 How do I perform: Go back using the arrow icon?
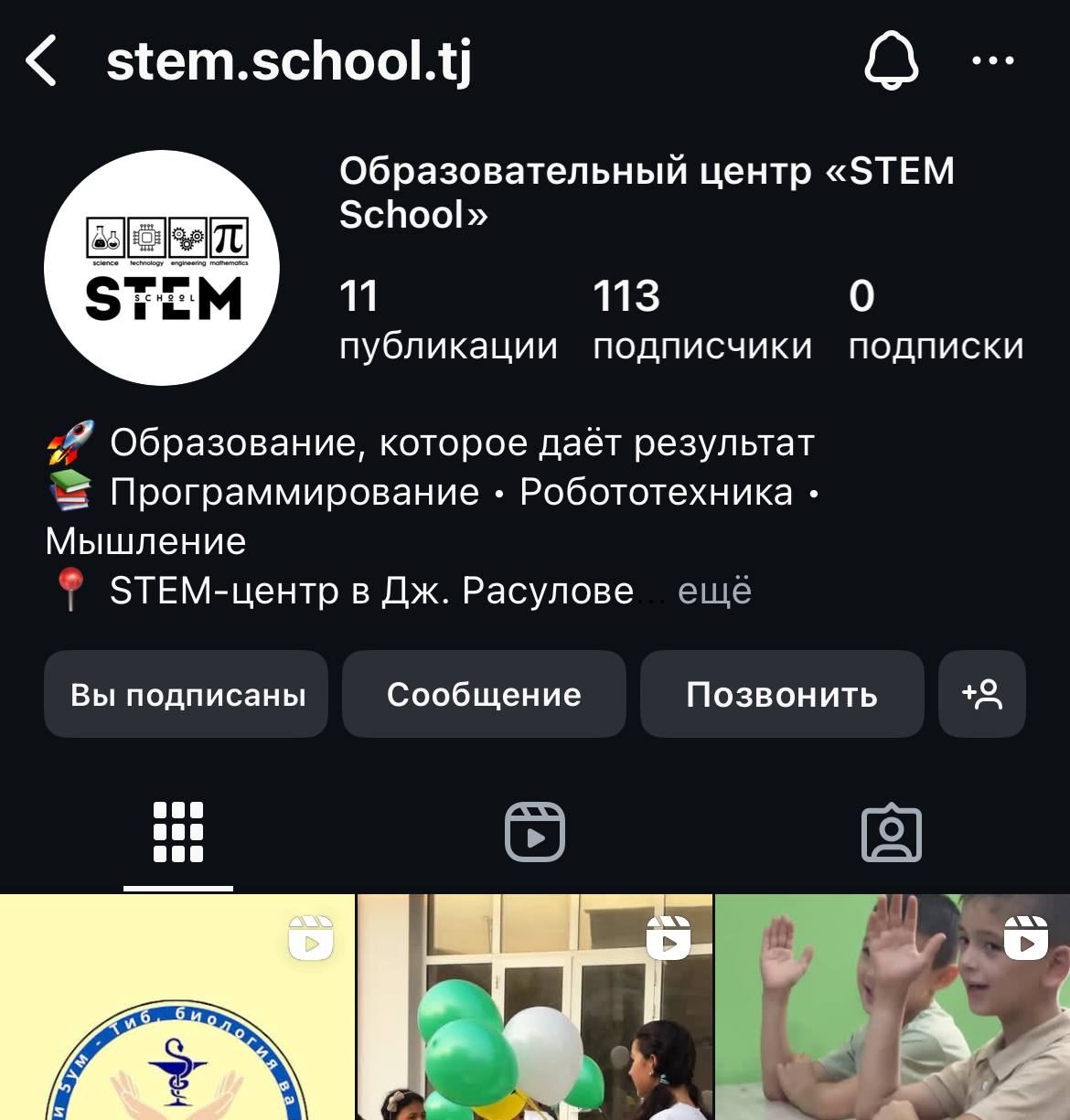point(42,61)
